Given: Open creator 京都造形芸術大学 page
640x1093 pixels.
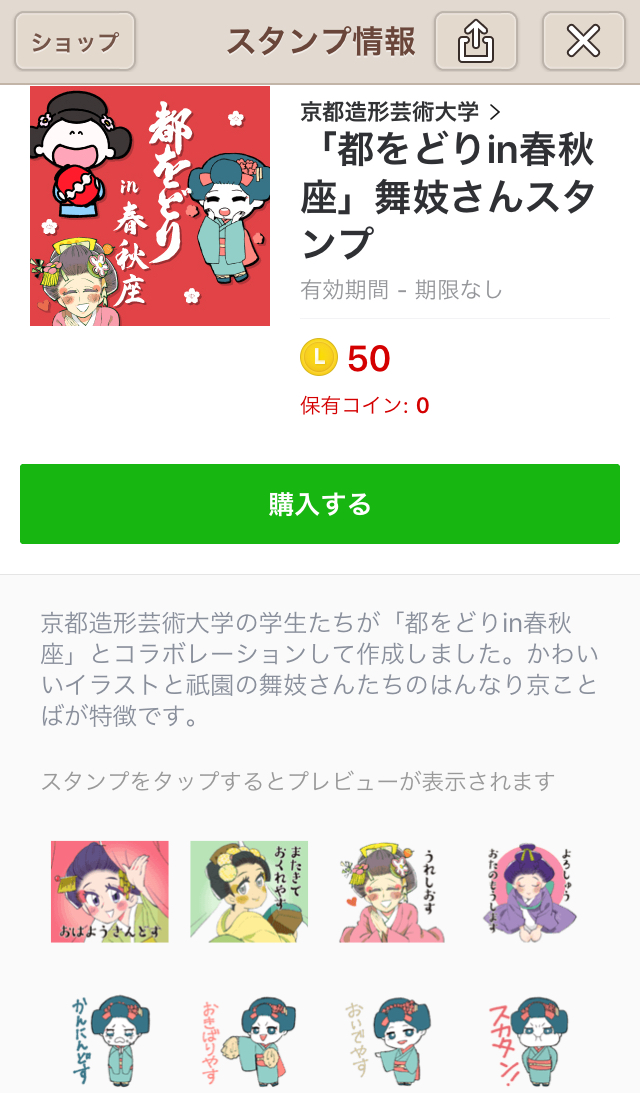Looking at the screenshot, I should pos(400,112).
